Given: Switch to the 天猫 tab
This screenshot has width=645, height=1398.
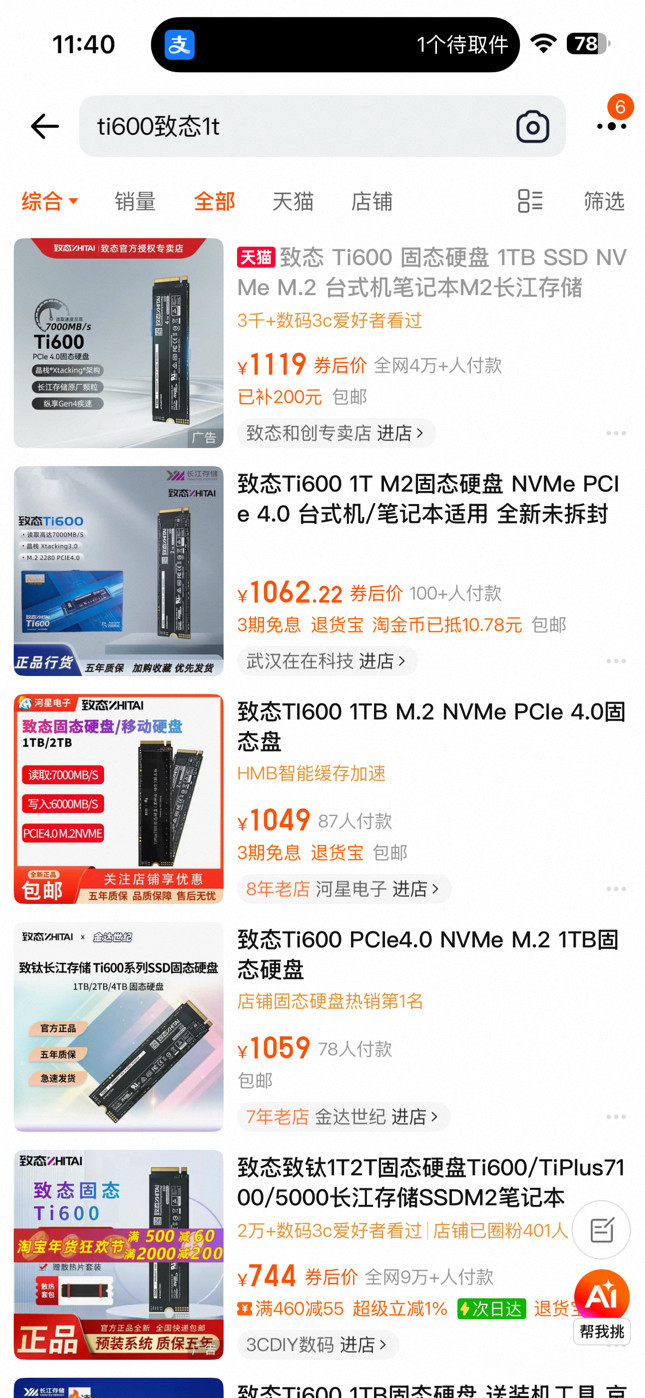Looking at the screenshot, I should pos(293,201).
